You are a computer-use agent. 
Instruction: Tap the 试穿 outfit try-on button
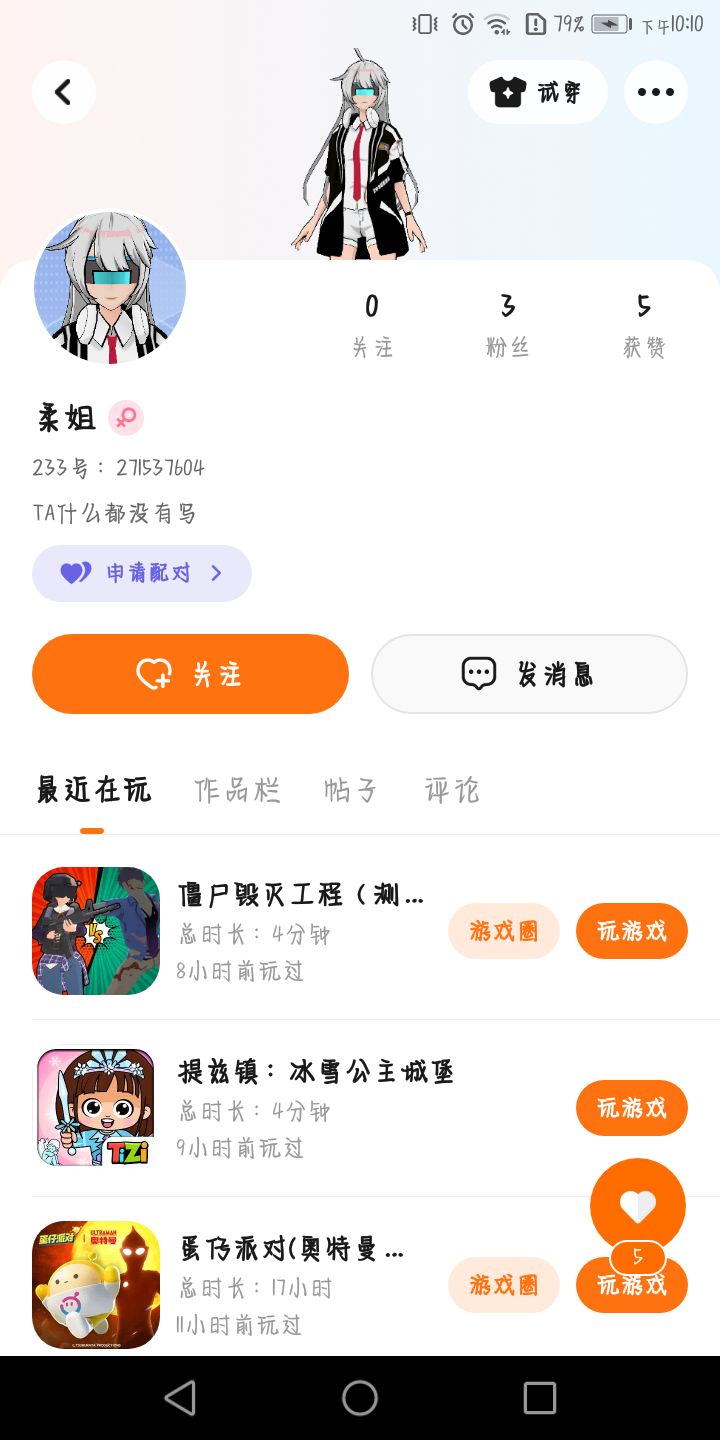[537, 92]
